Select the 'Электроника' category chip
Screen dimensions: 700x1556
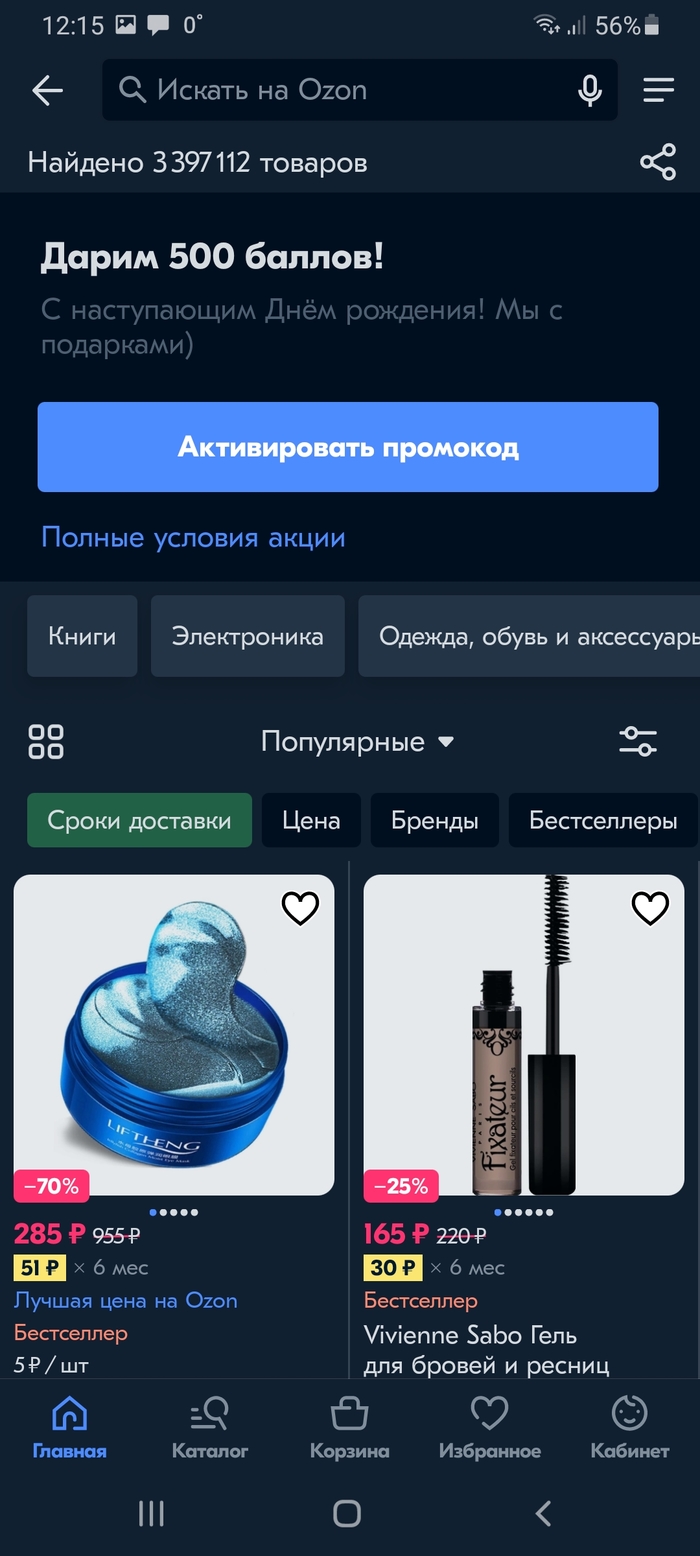[x=247, y=636]
